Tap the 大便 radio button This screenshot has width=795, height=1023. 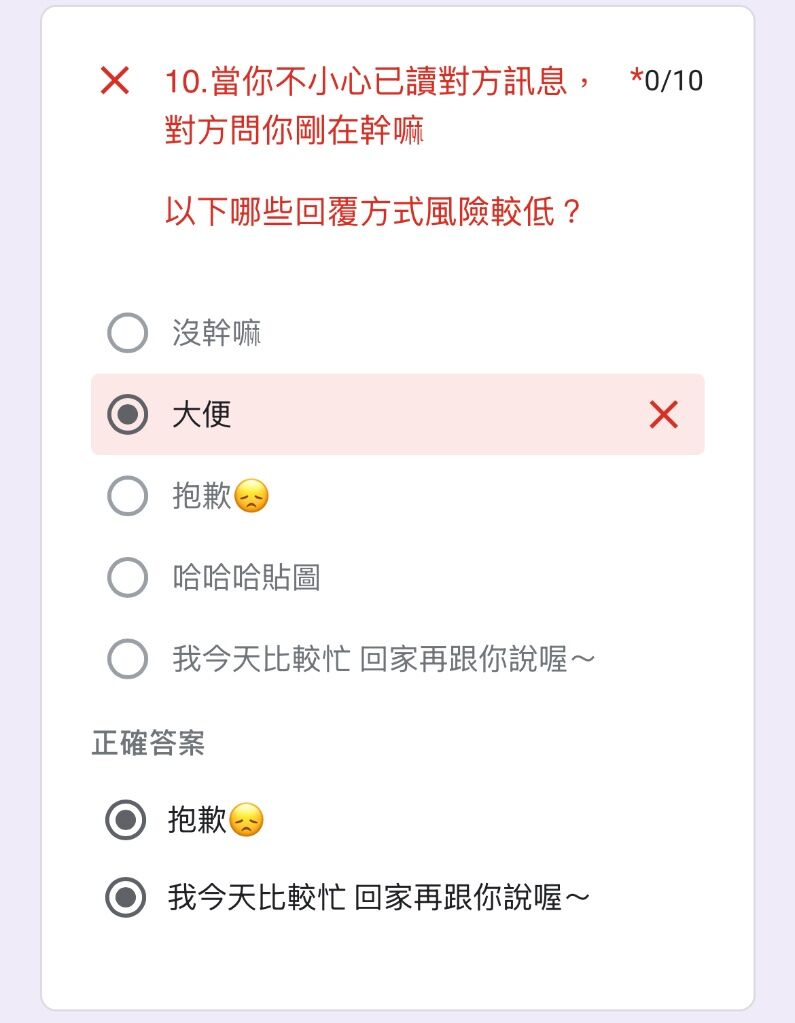coord(128,415)
